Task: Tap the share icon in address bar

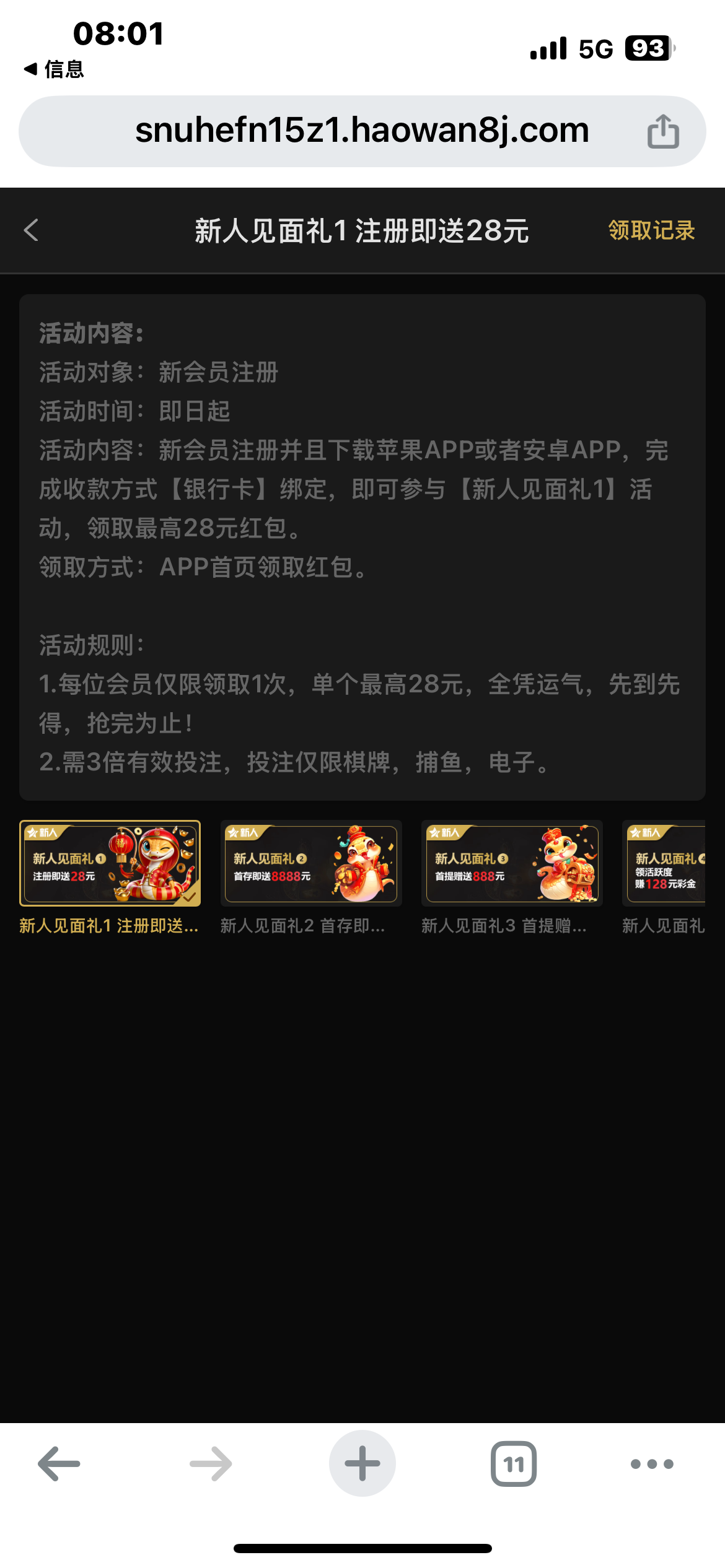Action: click(x=663, y=131)
